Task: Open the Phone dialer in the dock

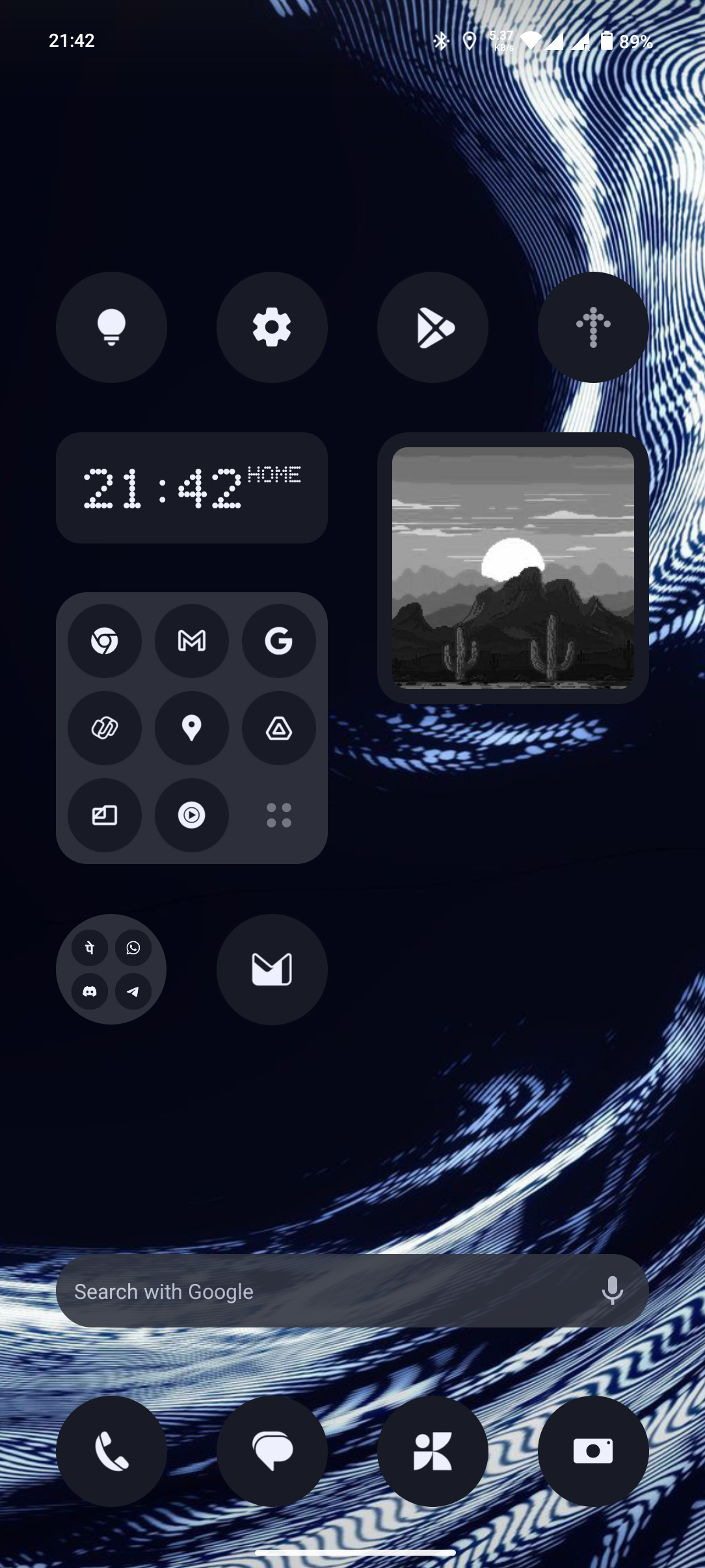Action: click(111, 1451)
